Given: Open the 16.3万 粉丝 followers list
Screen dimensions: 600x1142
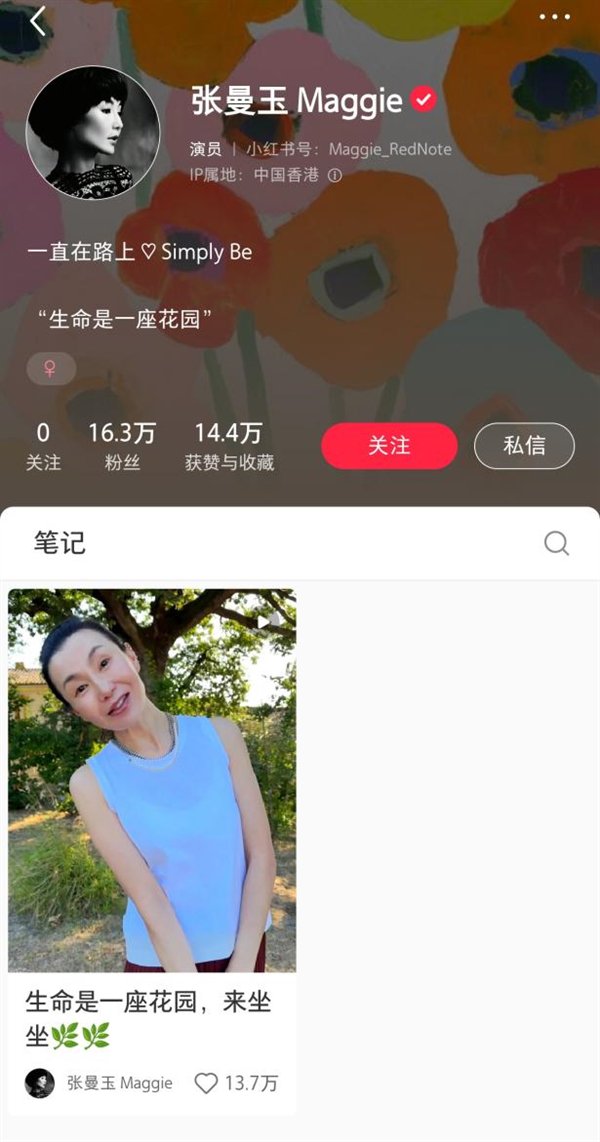Looking at the screenshot, I should point(122,446).
